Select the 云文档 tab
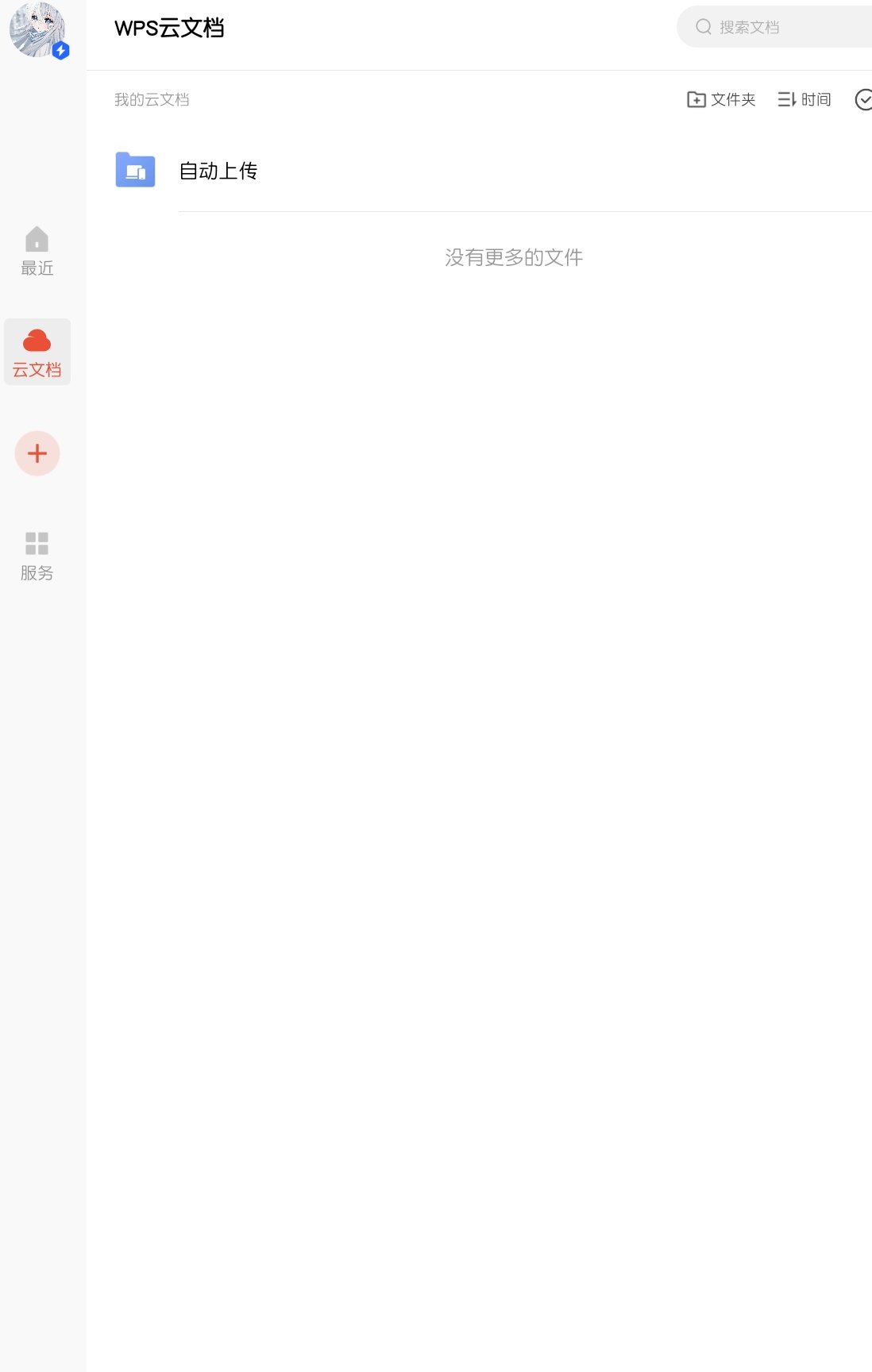 point(37,353)
